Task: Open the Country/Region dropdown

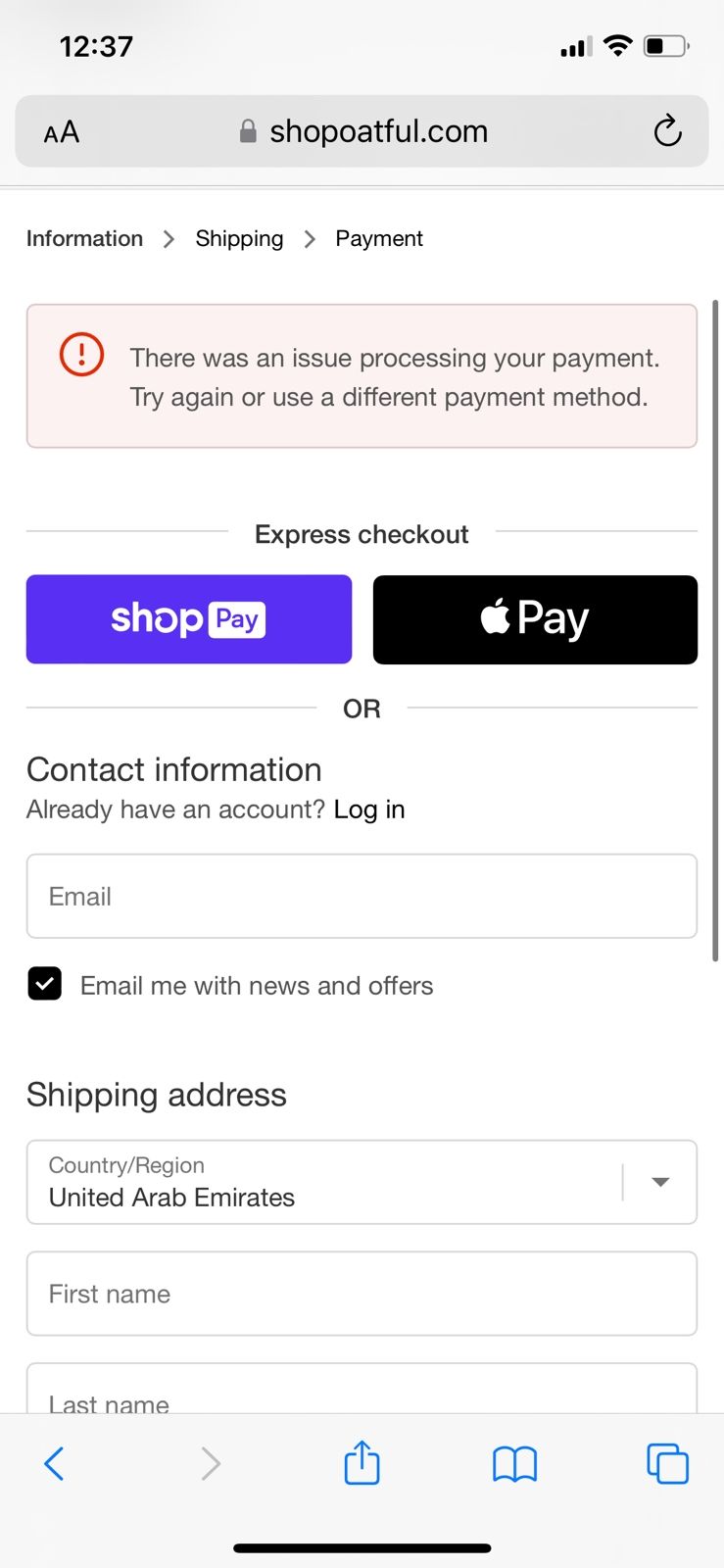Action: 362,1182
